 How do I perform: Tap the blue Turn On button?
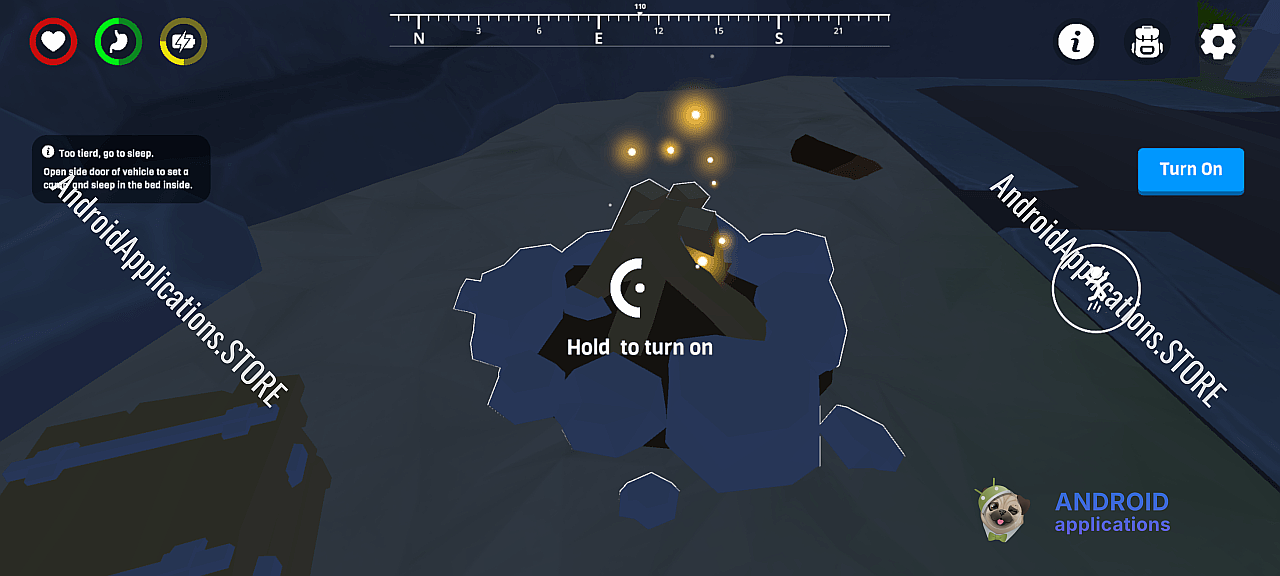tap(1191, 171)
